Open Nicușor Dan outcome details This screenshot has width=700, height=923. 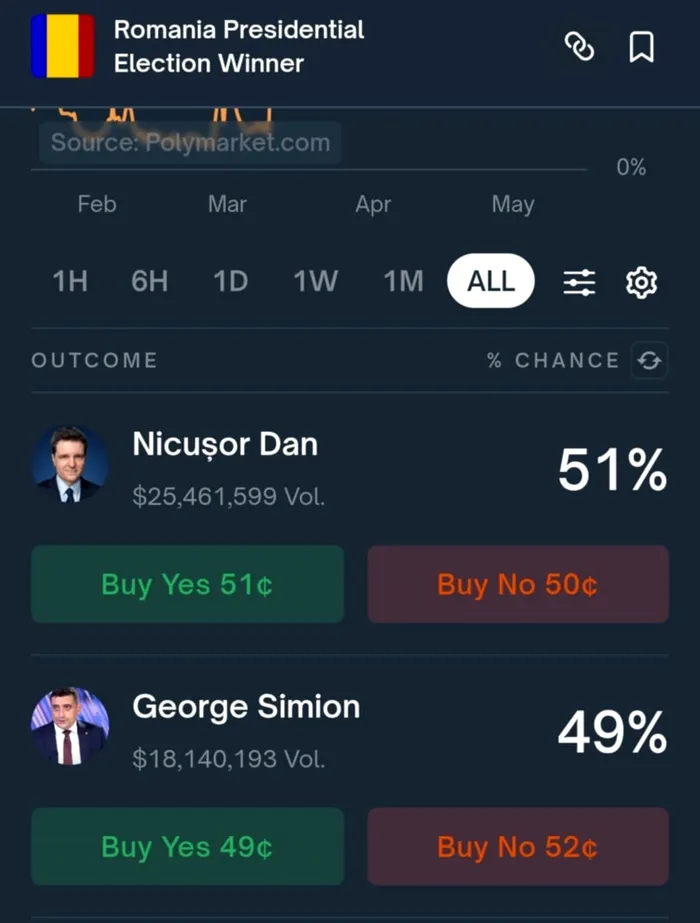click(225, 445)
